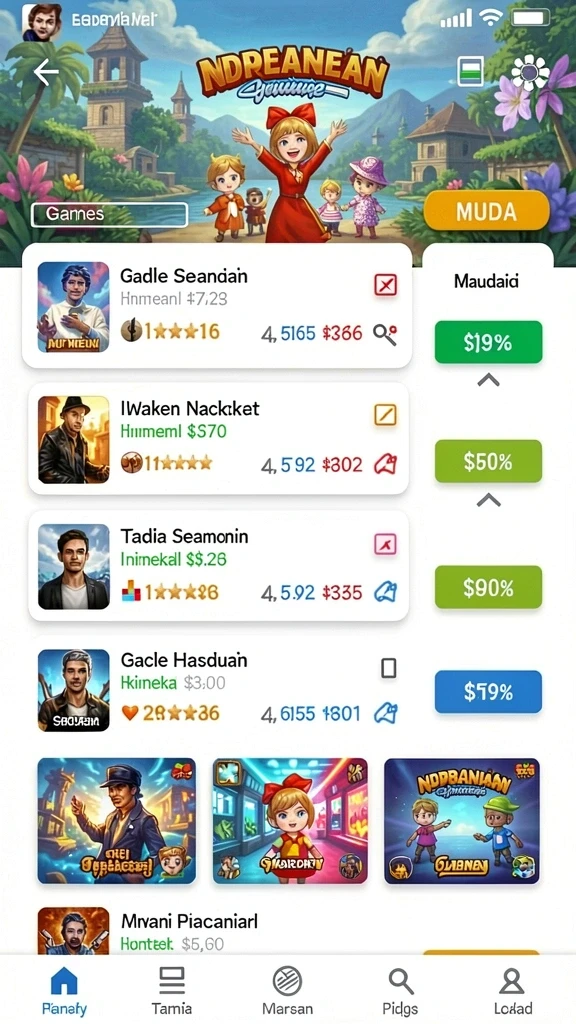Open the Tadia Seamonin game card
Viewport: 576px width, 1024px height.
click(218, 566)
